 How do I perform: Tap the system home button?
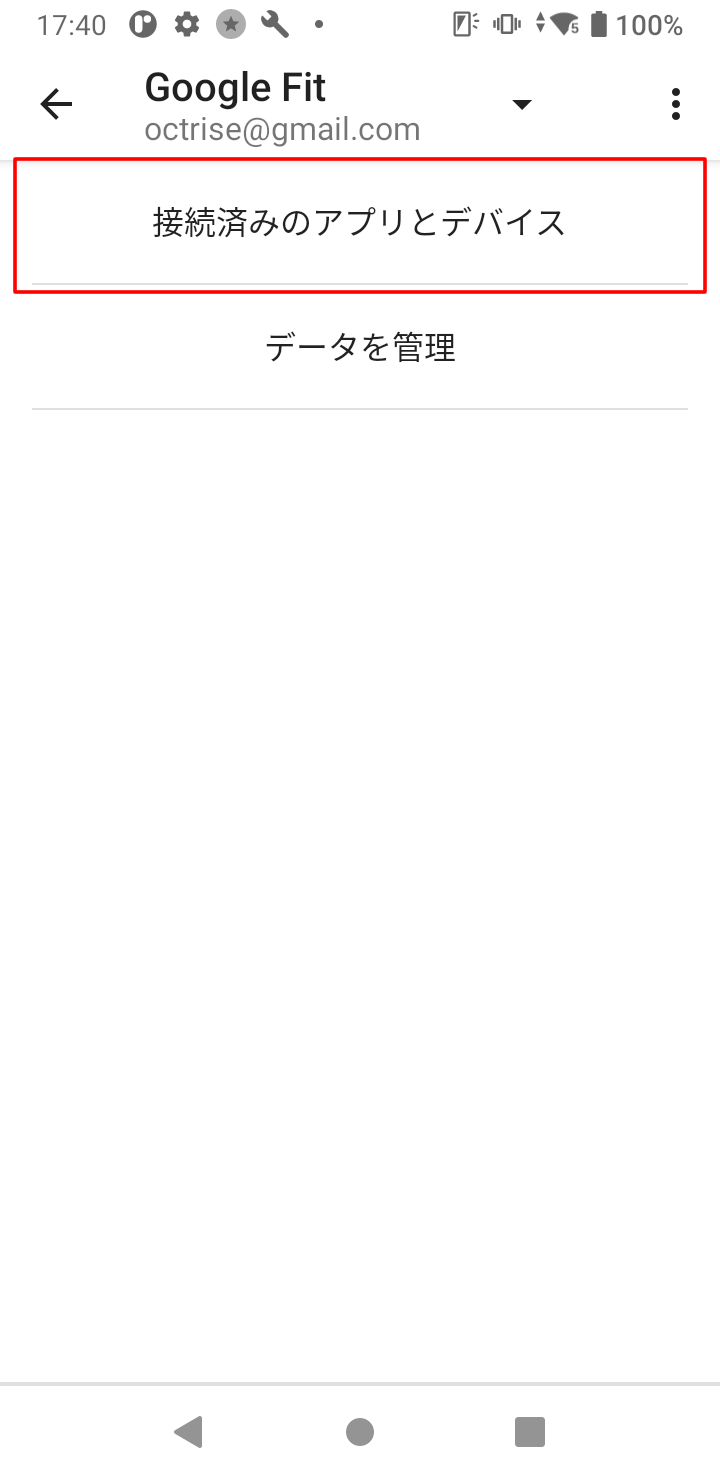point(360,1432)
